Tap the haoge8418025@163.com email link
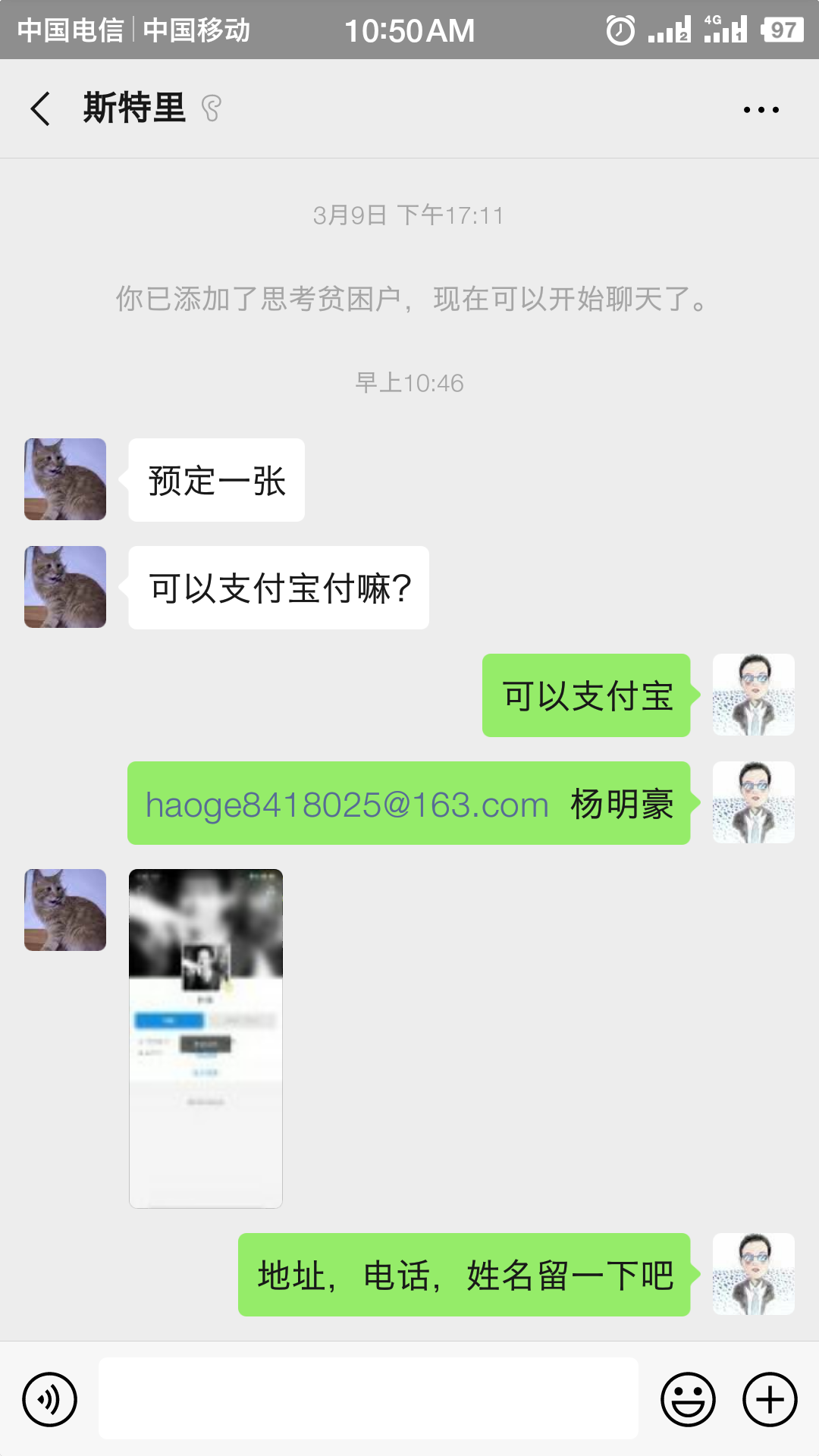Image resolution: width=819 pixels, height=1456 pixels. [x=347, y=805]
